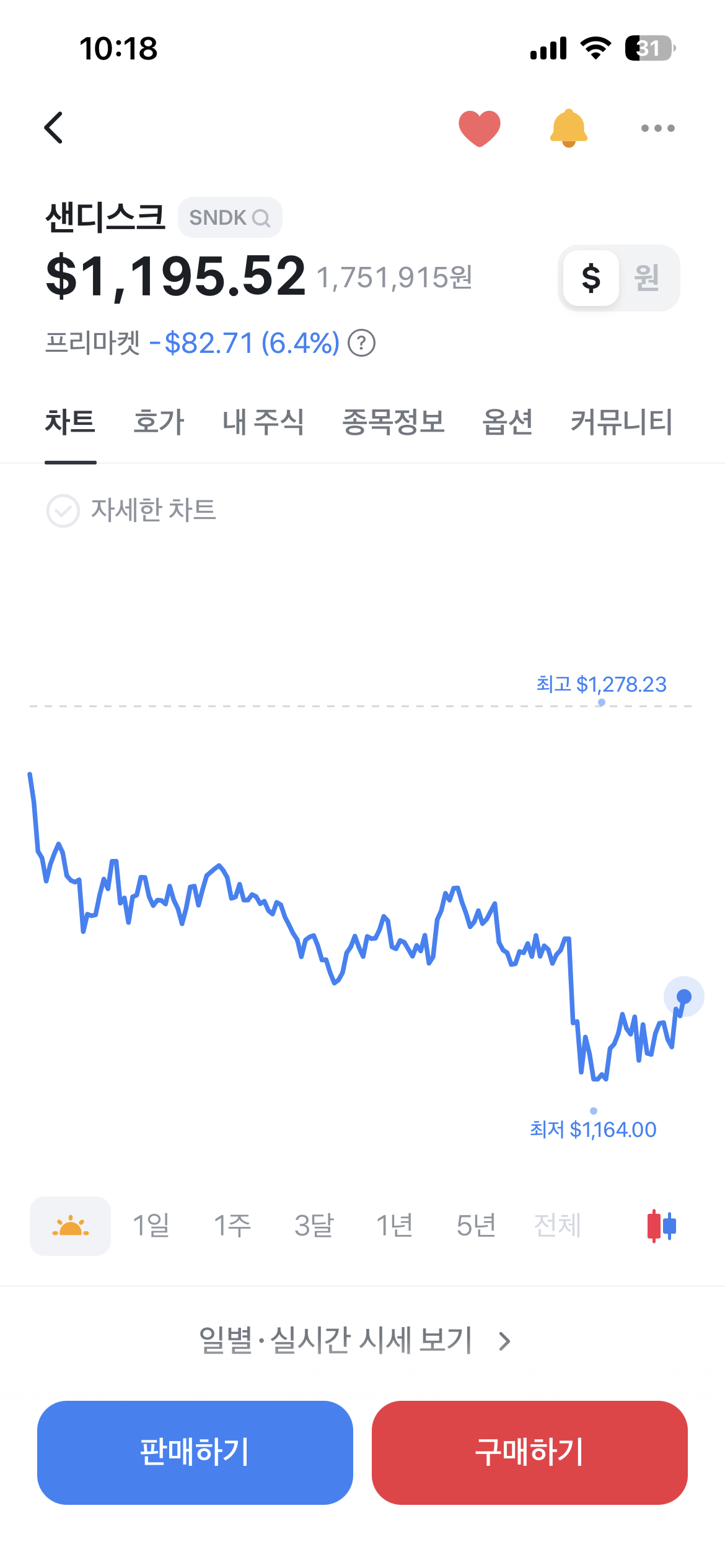The height and width of the screenshot is (1568, 725).
Task: Select the 종목정보 tab
Action: pyautogui.click(x=393, y=422)
